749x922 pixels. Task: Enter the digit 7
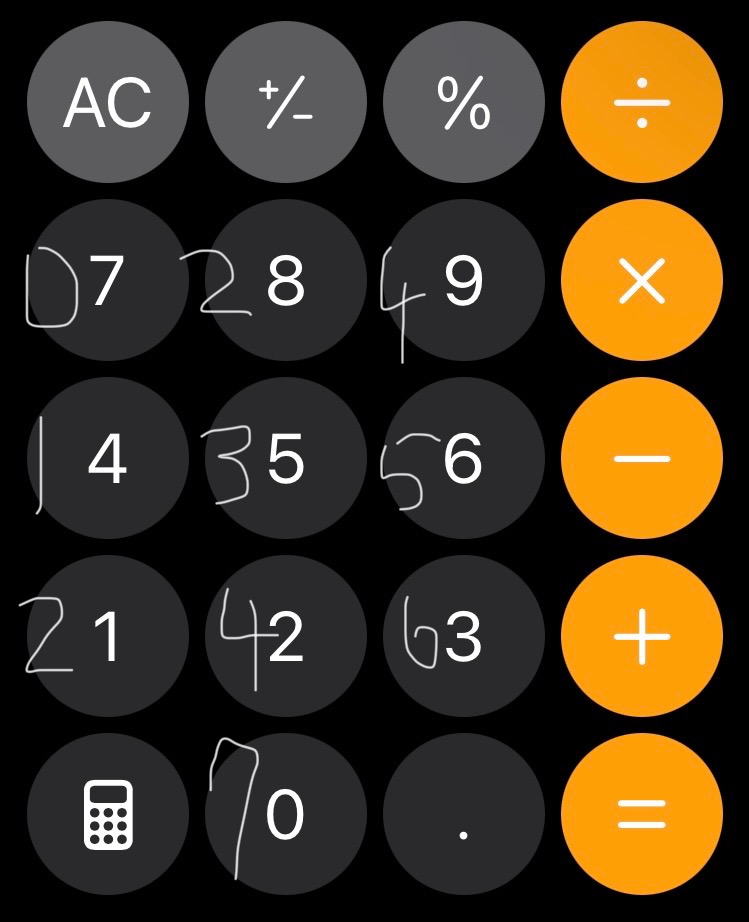tap(107, 281)
